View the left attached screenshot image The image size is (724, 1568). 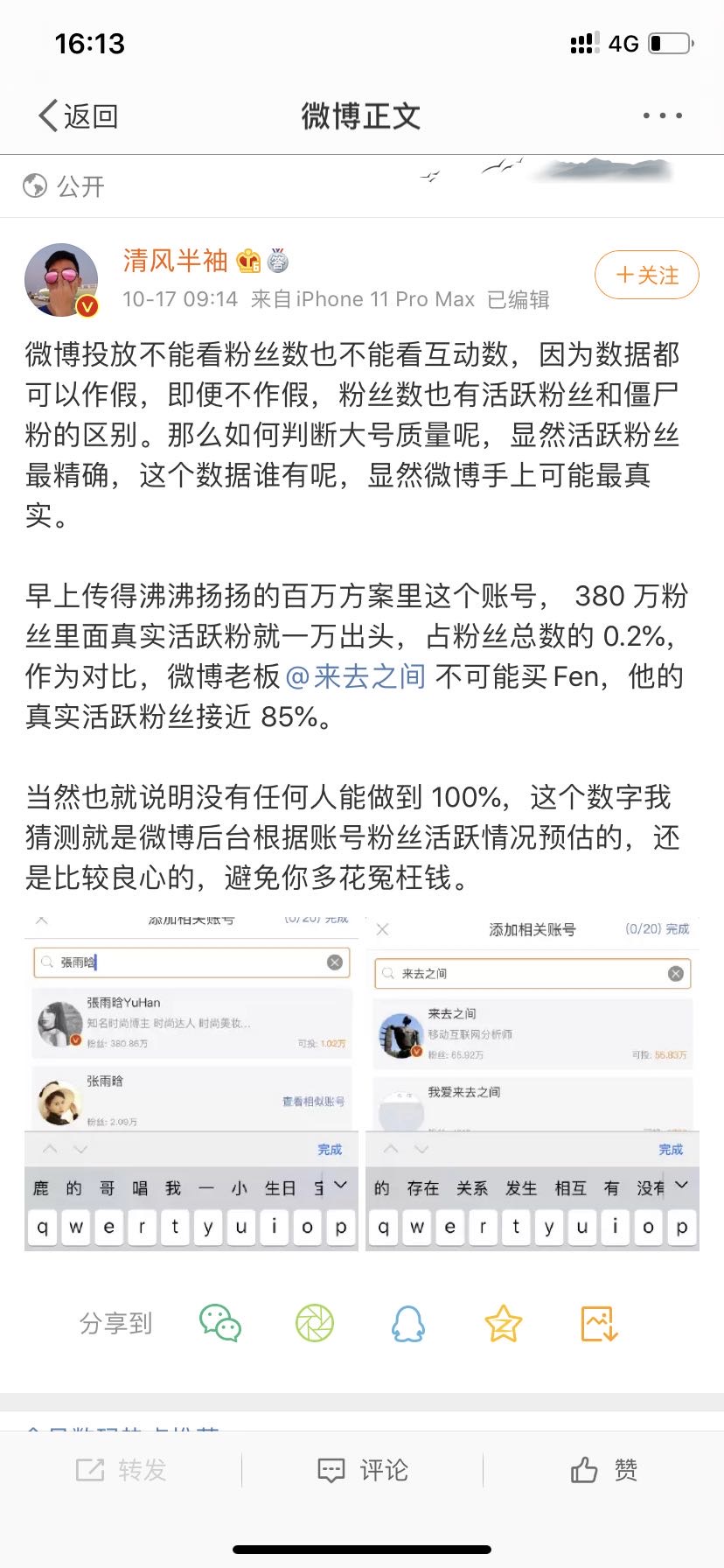[x=191, y=1082]
